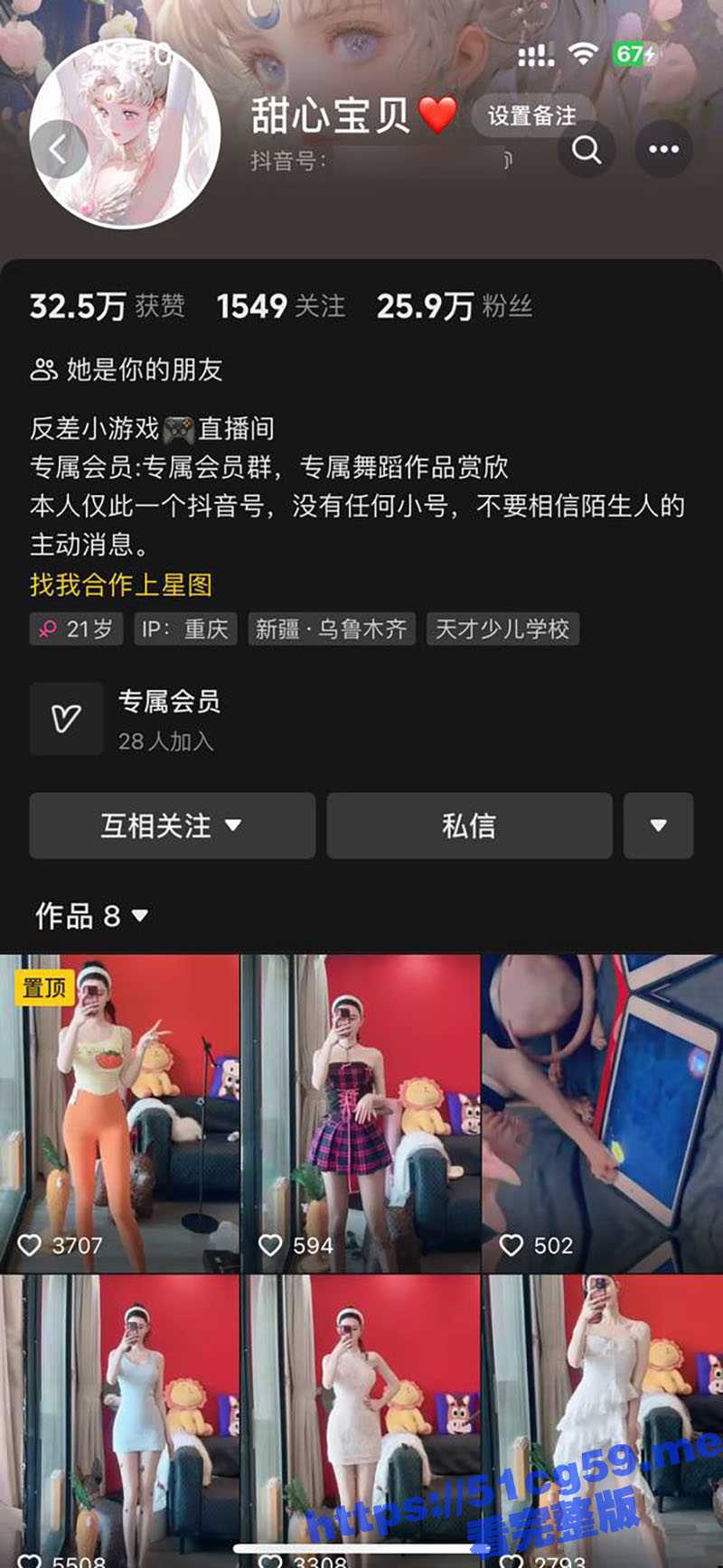Tap the three-dot more options icon
This screenshot has height=1568, width=723.
click(665, 149)
